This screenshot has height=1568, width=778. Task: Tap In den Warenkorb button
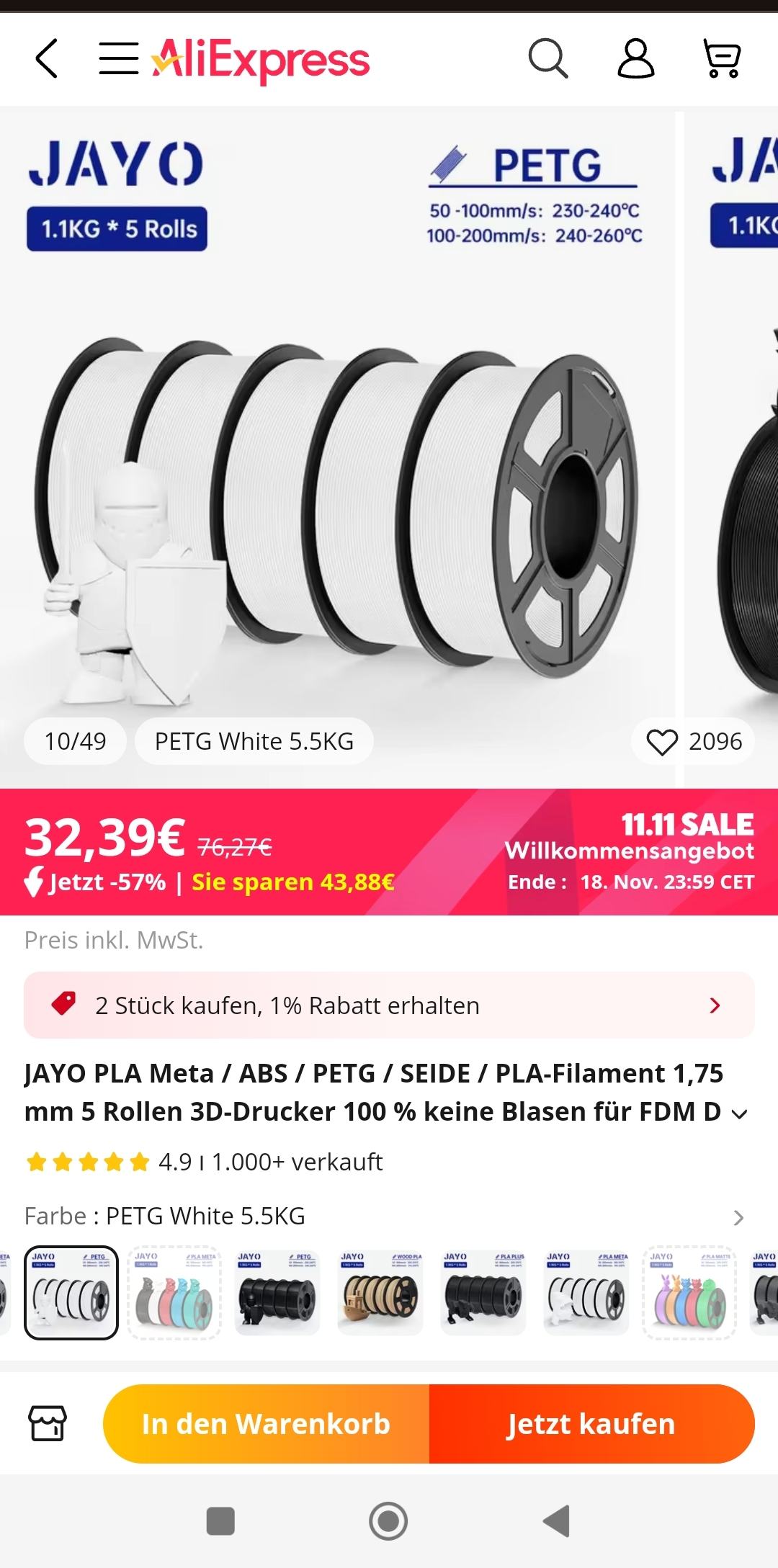pos(267,1424)
